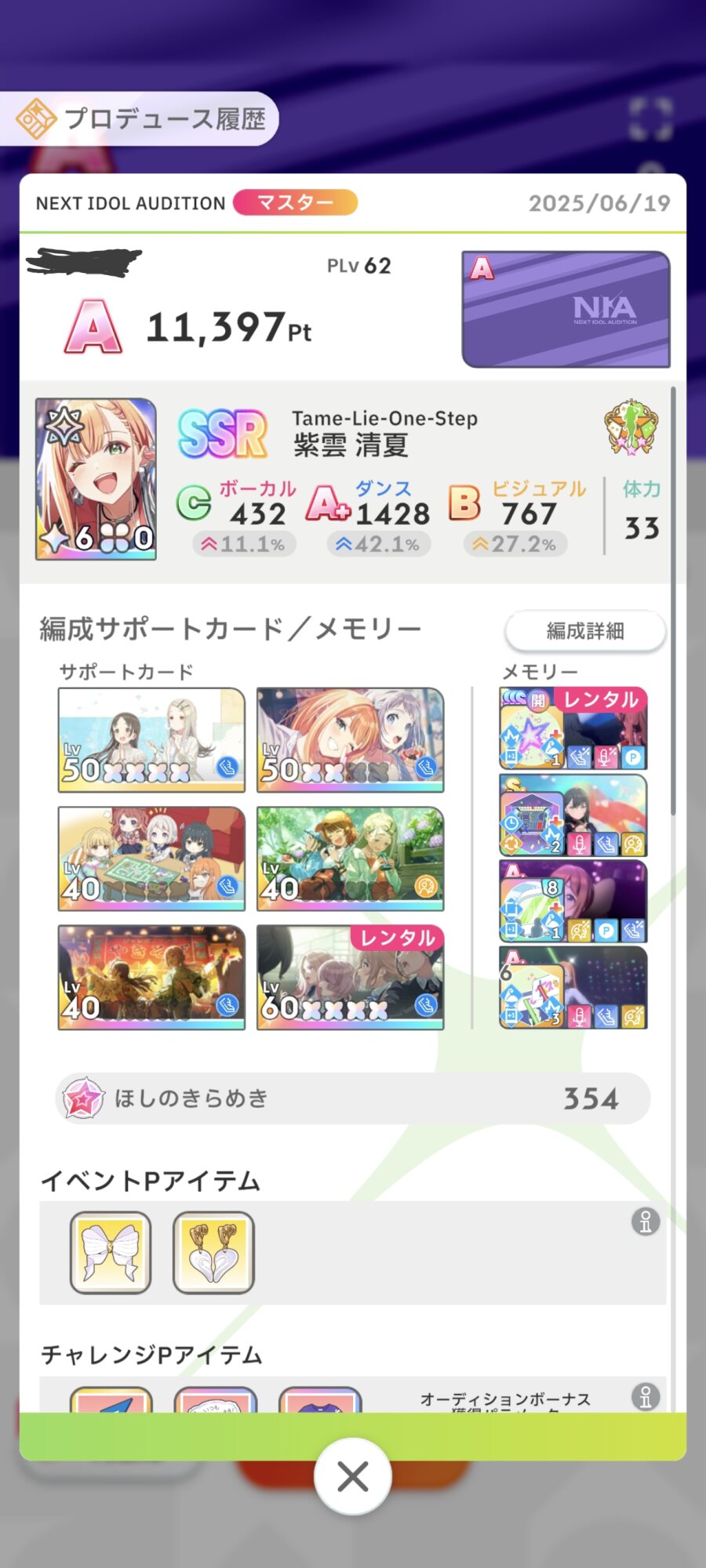Open the board game Lv40 support card
This screenshot has height=1568, width=706.
(x=151, y=858)
